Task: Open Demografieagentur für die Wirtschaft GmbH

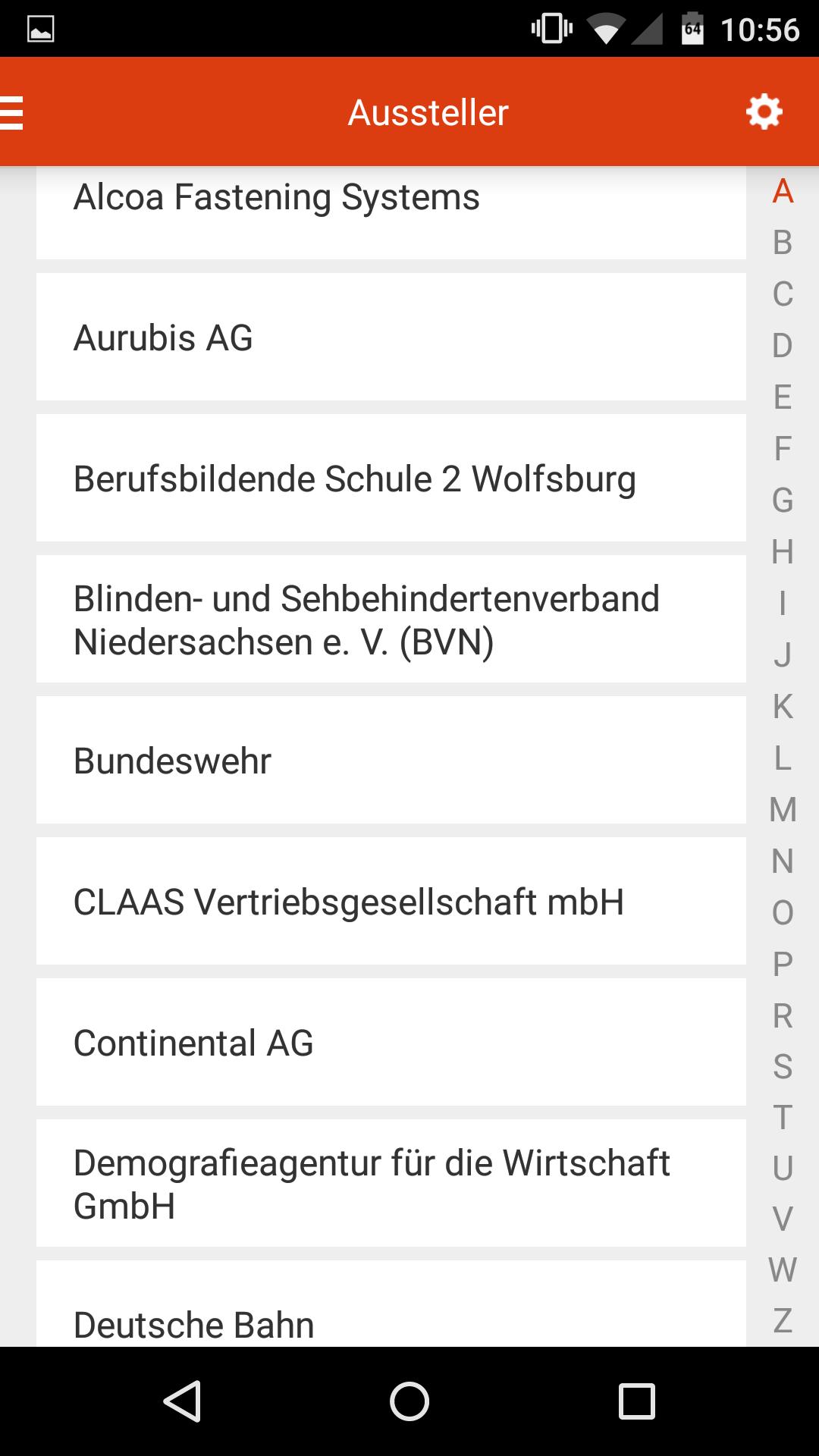Action: [x=391, y=1183]
